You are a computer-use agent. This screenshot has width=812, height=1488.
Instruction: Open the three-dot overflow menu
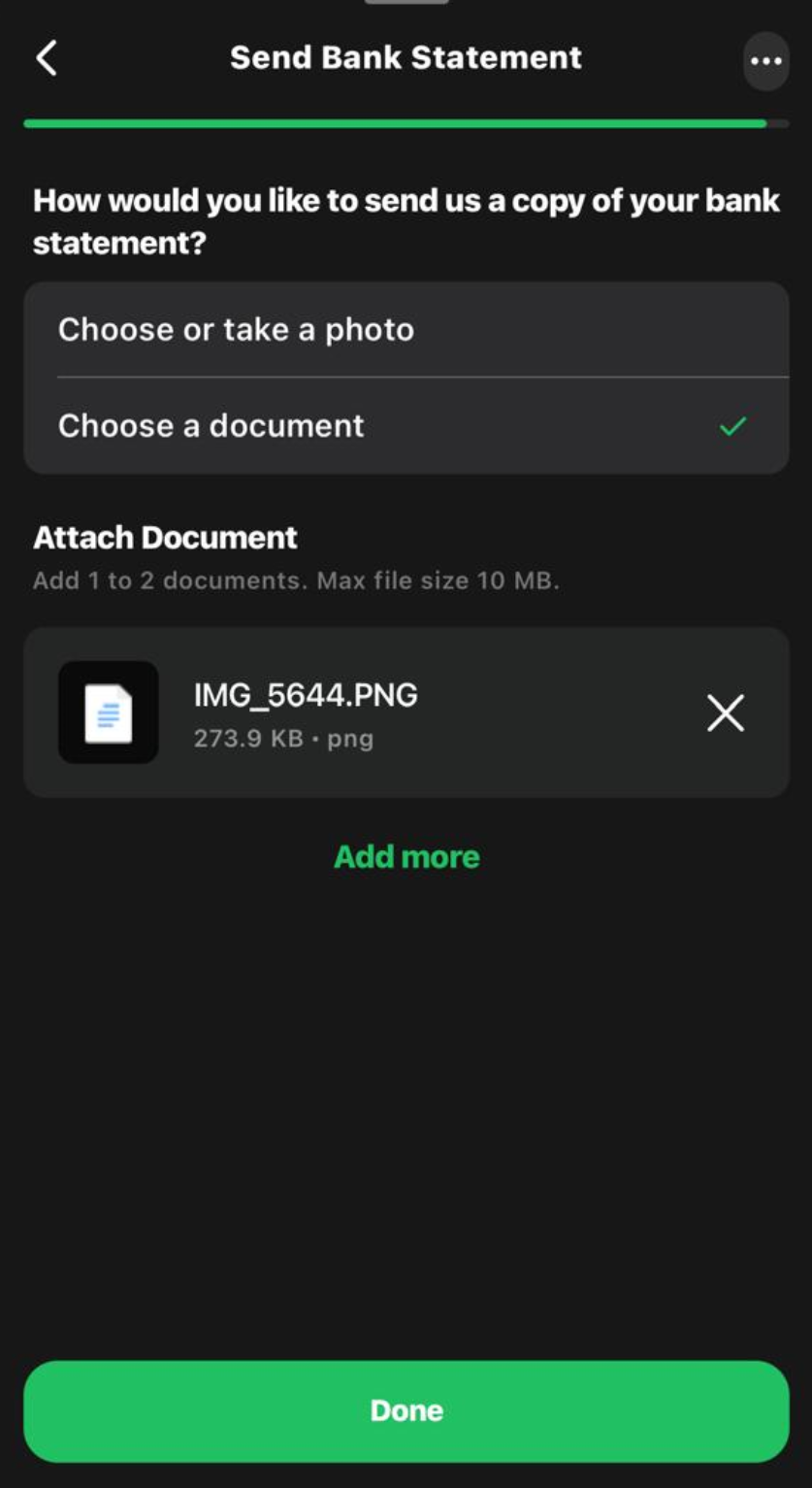coord(765,61)
